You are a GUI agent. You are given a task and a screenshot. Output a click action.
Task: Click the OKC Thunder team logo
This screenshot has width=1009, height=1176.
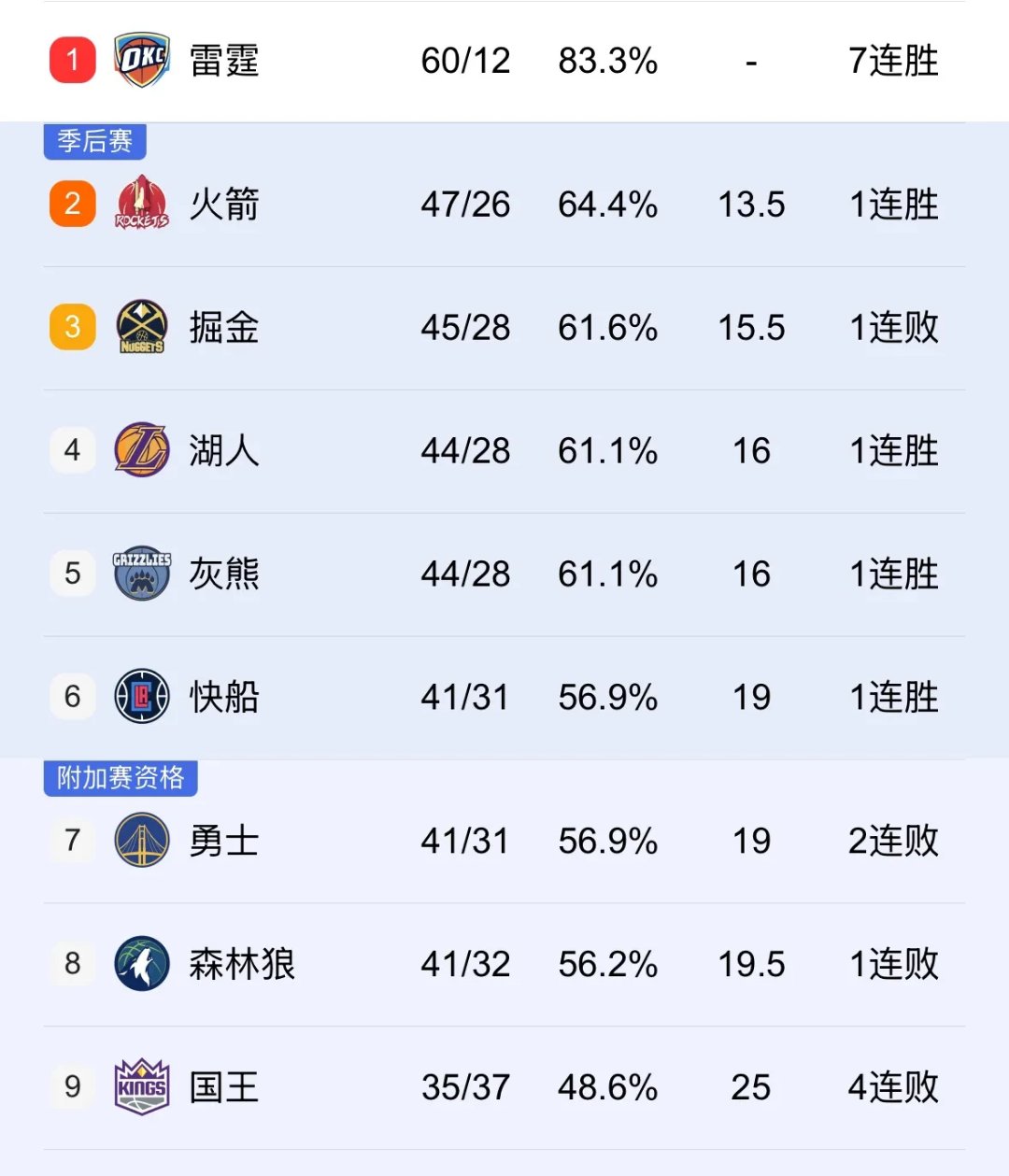point(140,60)
